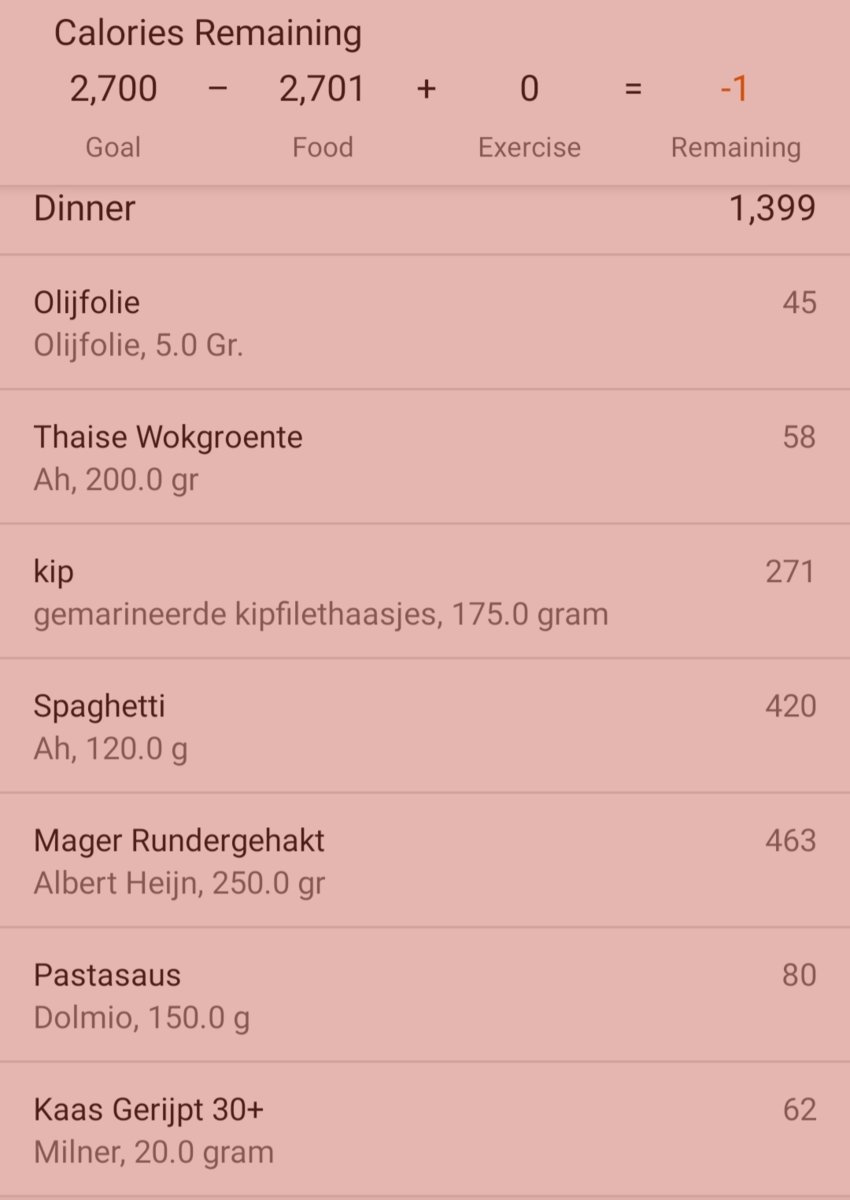Viewport: 850px width, 1200px height.
Task: View the Mager Rundergehakt entry
Action: (424, 861)
